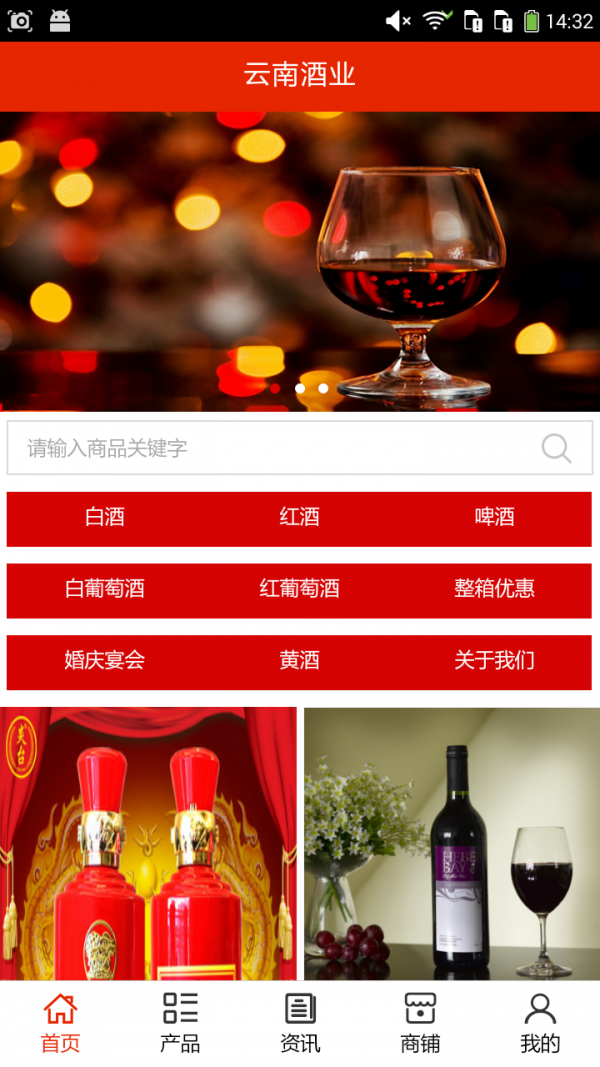Open the red wine bottle product tile

452,843
